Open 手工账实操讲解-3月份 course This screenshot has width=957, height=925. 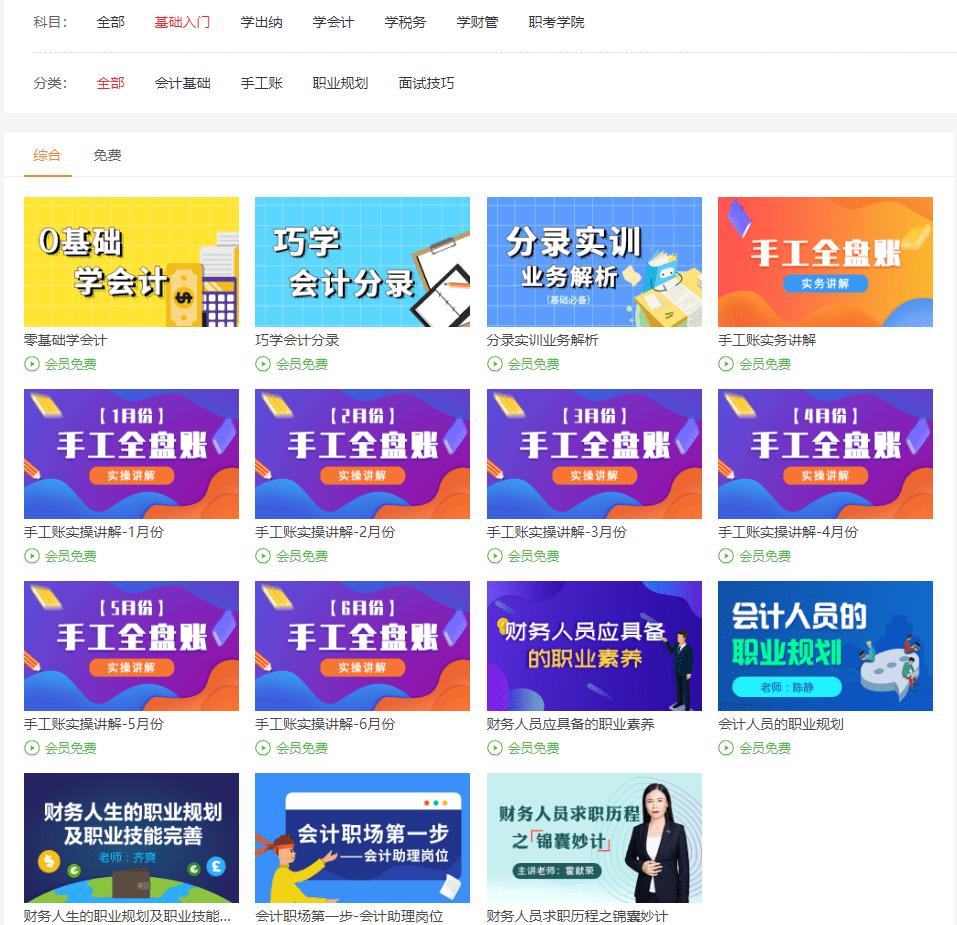coord(594,454)
